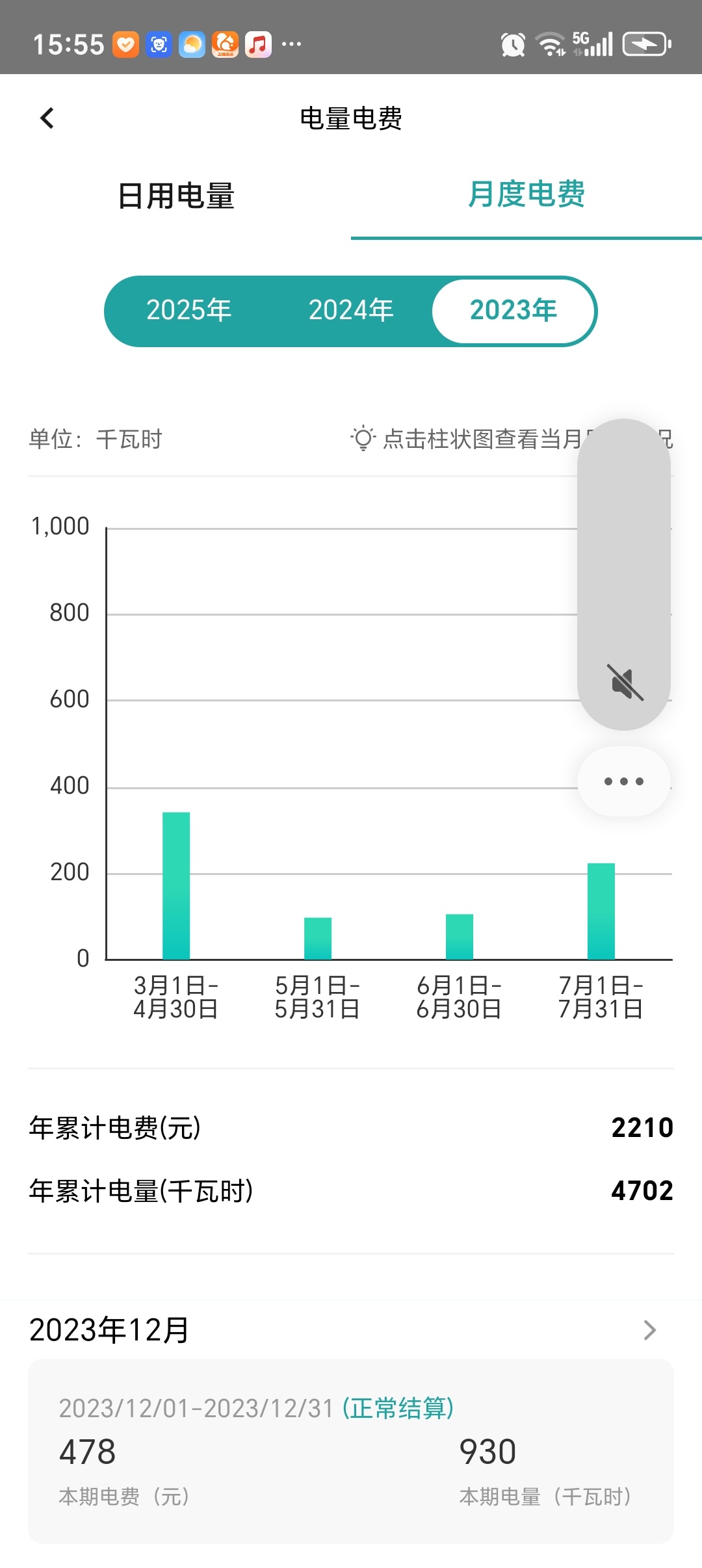The height and width of the screenshot is (1568, 702).
Task: Choose the 2025年 year option
Action: click(x=188, y=310)
